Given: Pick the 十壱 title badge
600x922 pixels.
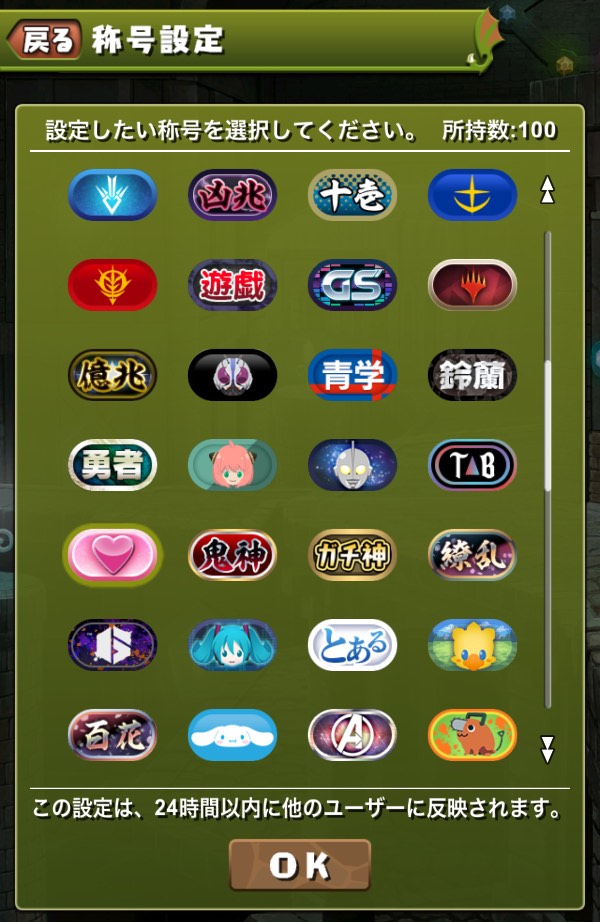Looking at the screenshot, I should tap(352, 195).
